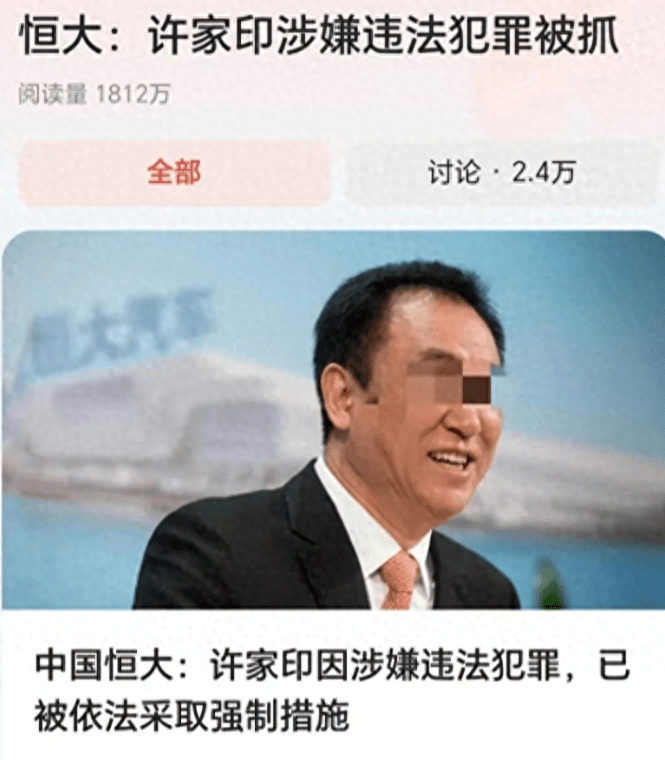Open the 中国恒大 news article card
665x760 pixels.
click(x=332, y=690)
